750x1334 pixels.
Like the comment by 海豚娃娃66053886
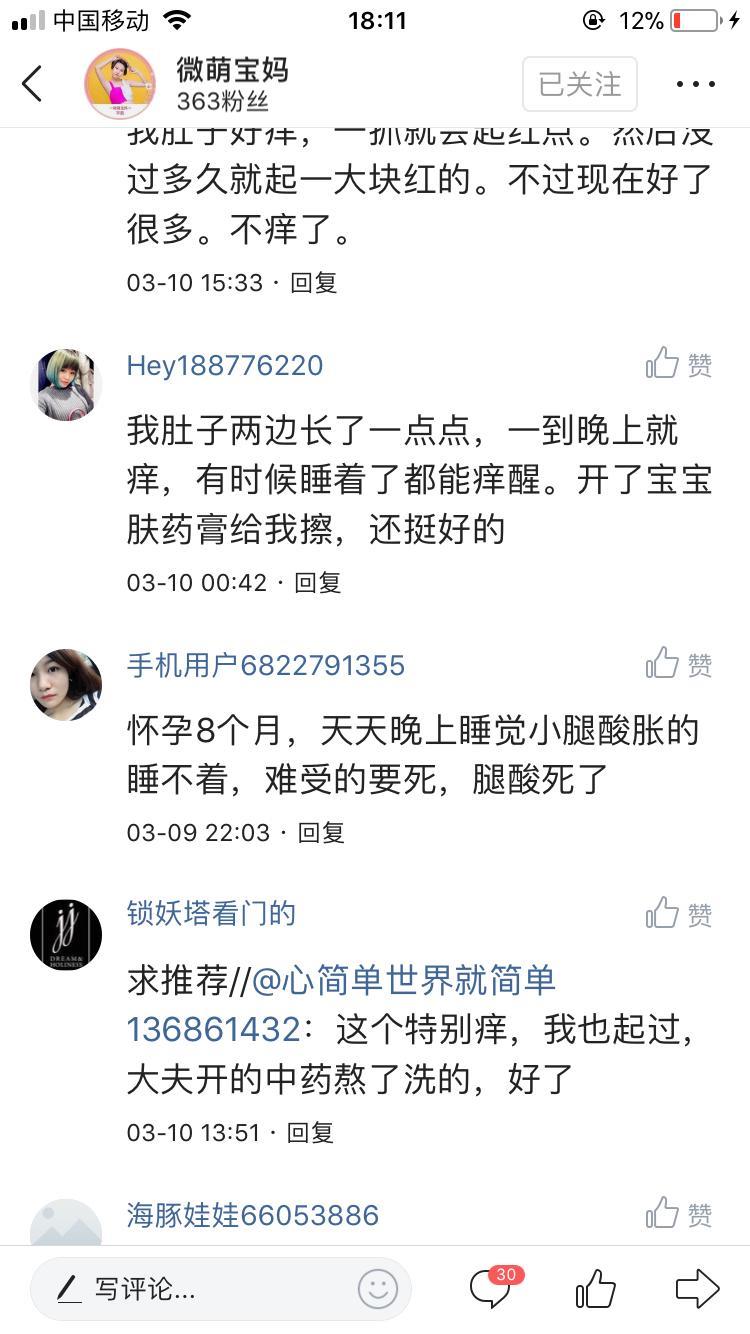click(678, 1215)
